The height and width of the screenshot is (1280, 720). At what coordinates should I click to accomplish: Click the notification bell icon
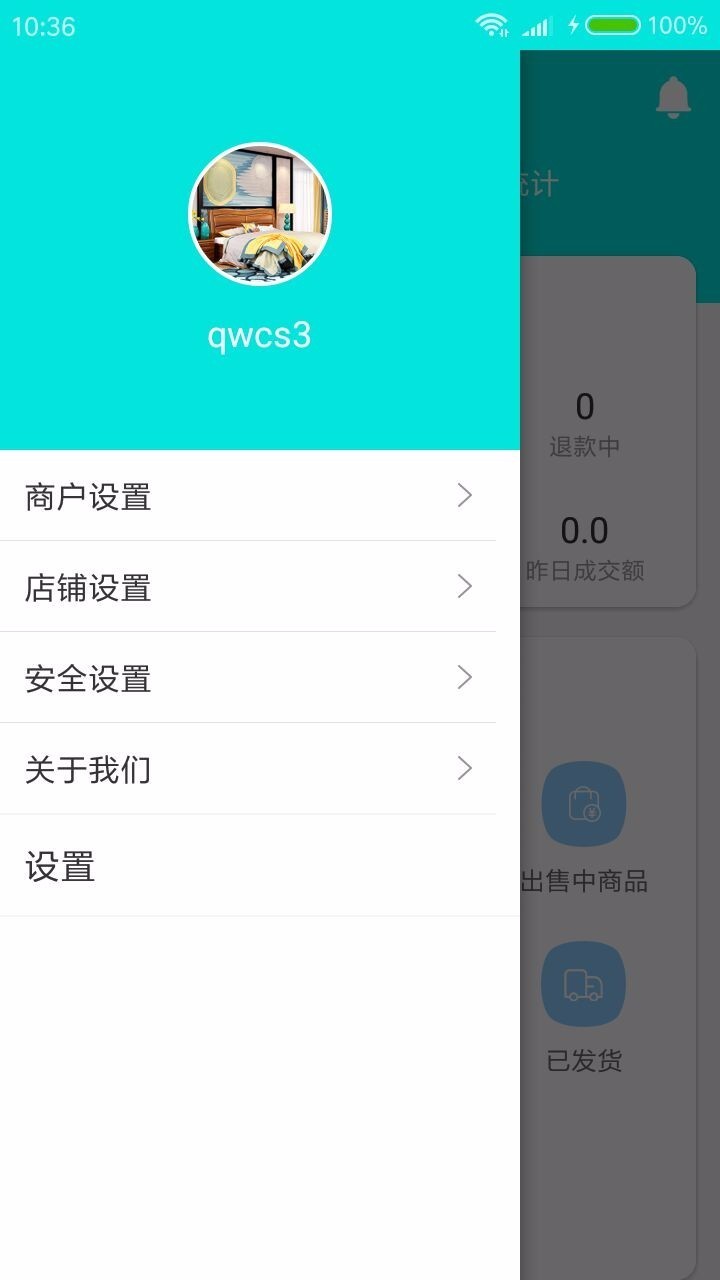pos(672,96)
